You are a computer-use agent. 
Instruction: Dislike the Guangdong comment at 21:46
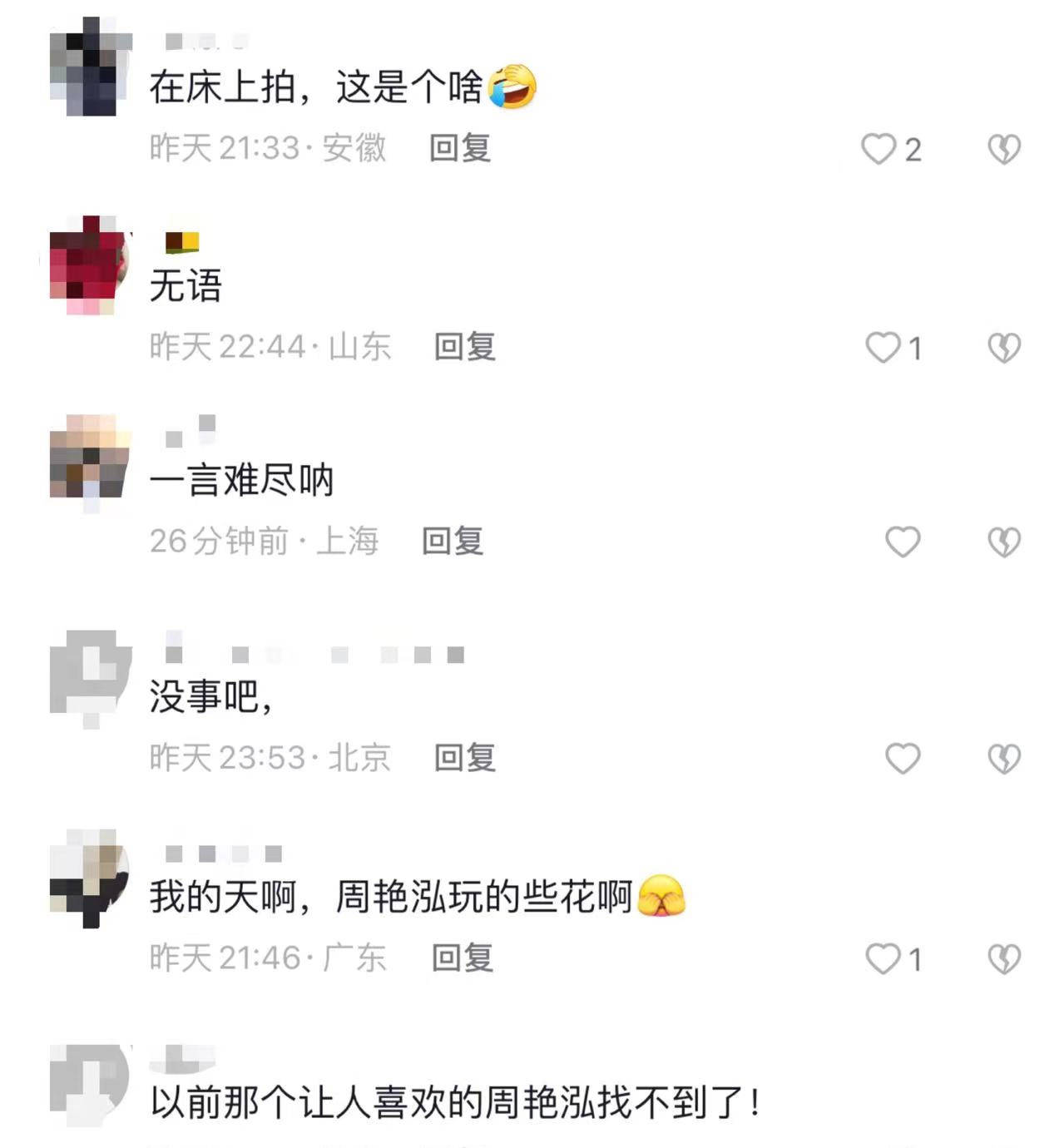[1004, 959]
